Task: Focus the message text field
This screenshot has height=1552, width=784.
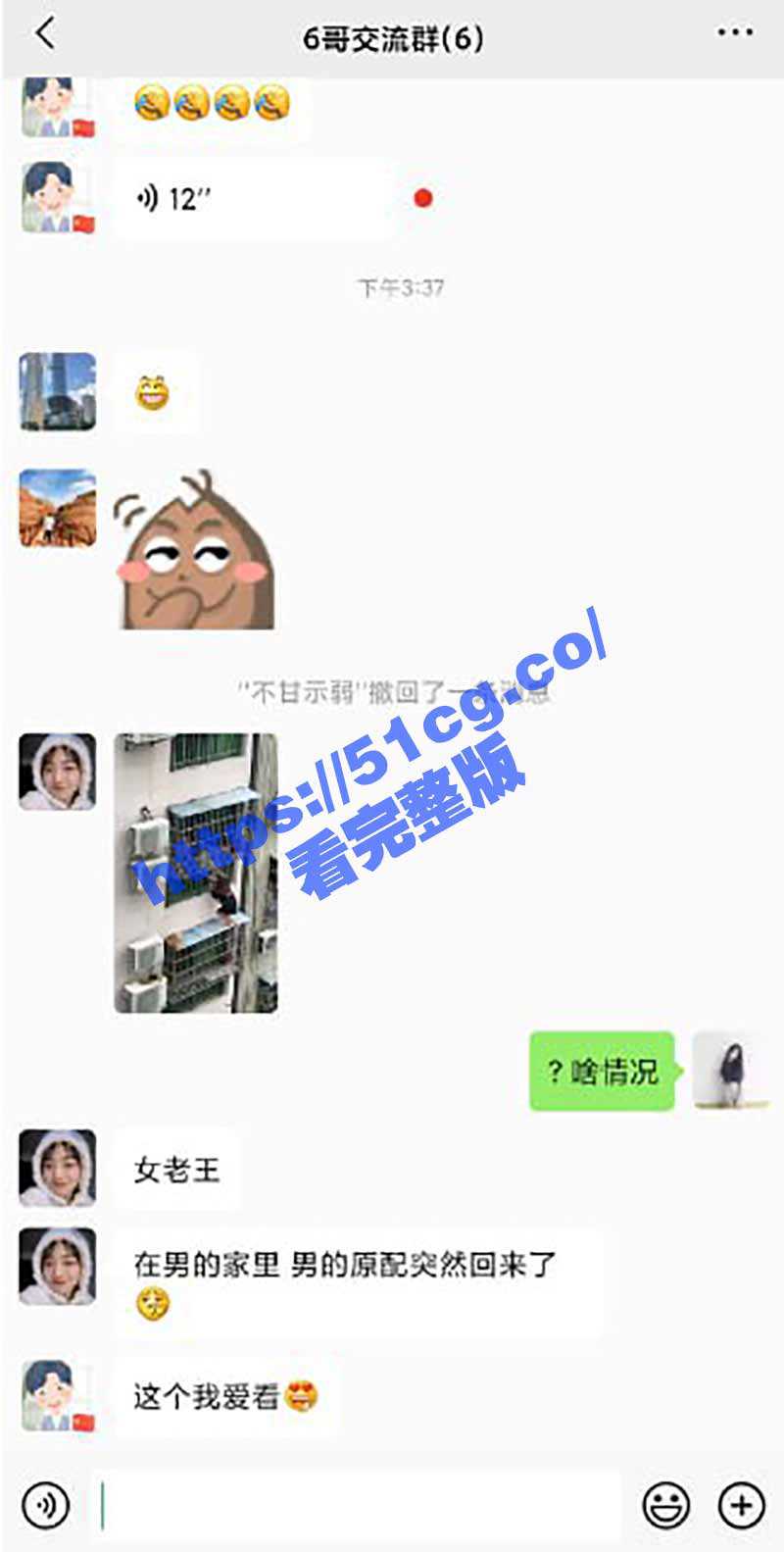Action: click(x=358, y=1505)
